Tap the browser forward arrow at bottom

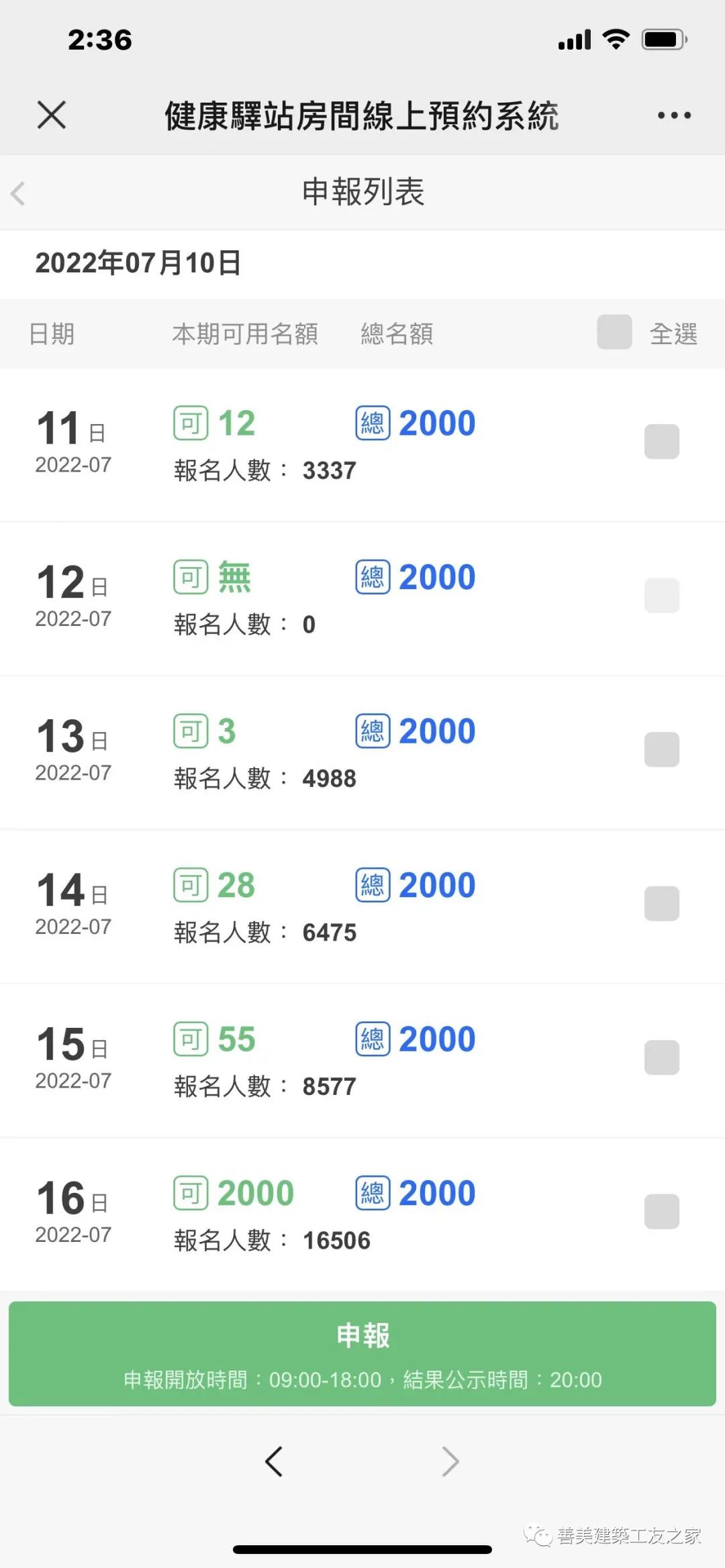click(450, 1461)
